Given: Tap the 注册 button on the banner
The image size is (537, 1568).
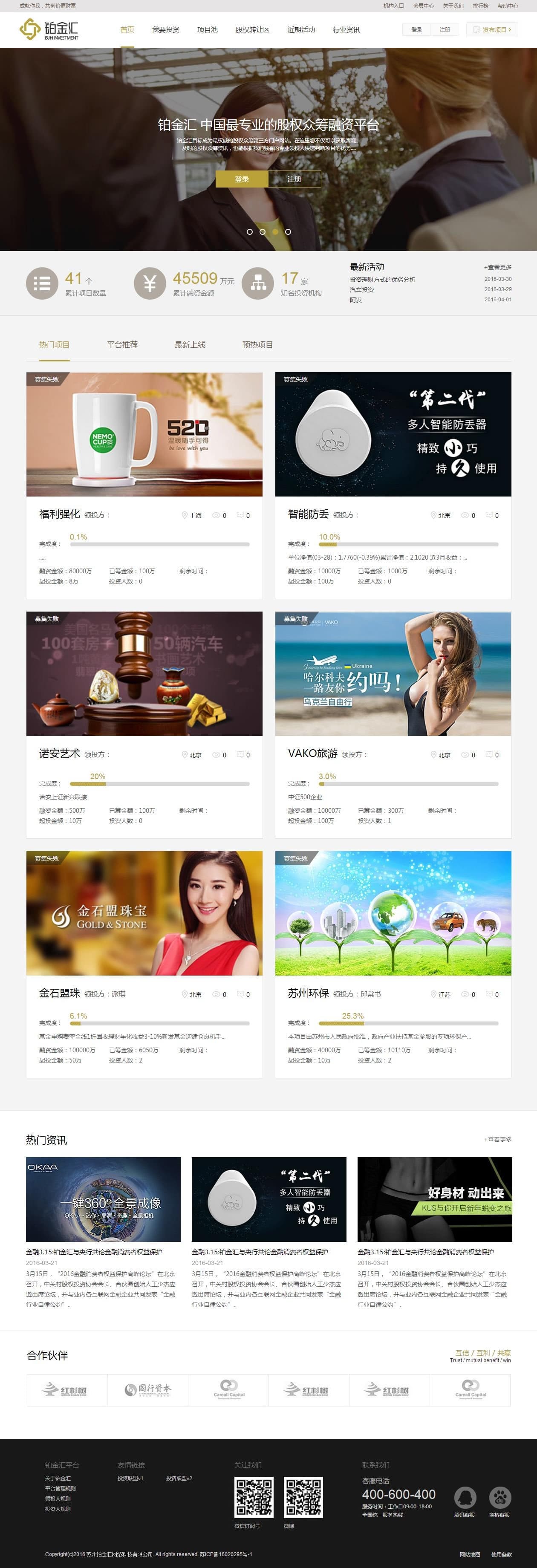Looking at the screenshot, I should coord(294,179).
